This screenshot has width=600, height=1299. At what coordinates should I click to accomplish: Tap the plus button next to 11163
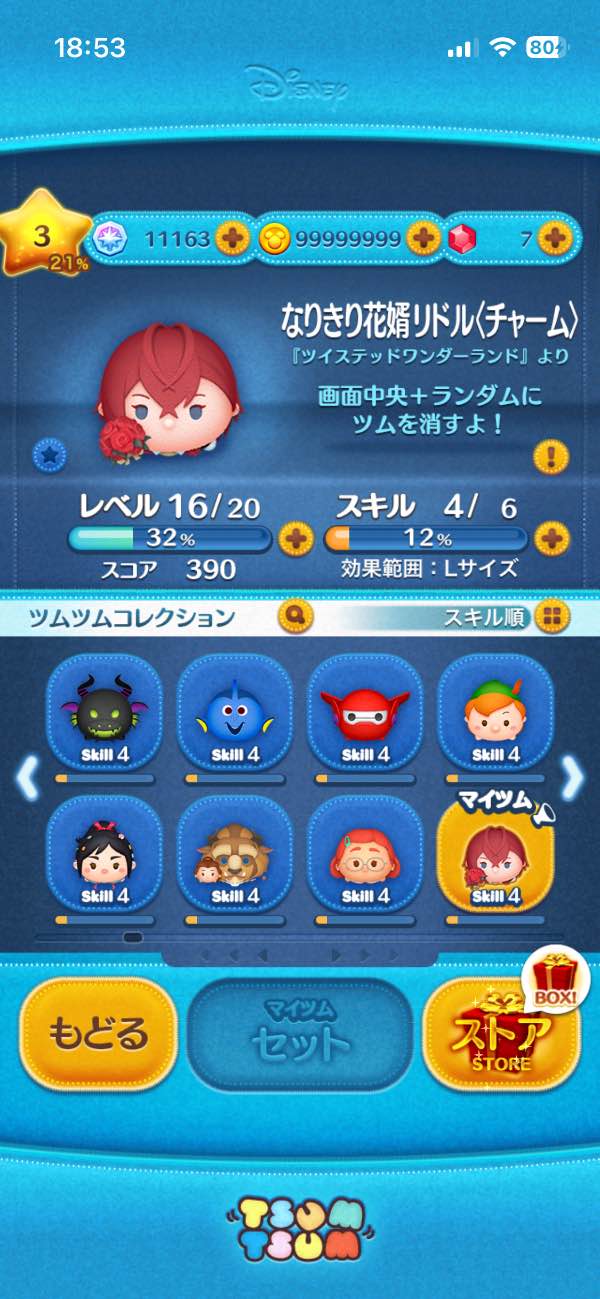tap(232, 238)
